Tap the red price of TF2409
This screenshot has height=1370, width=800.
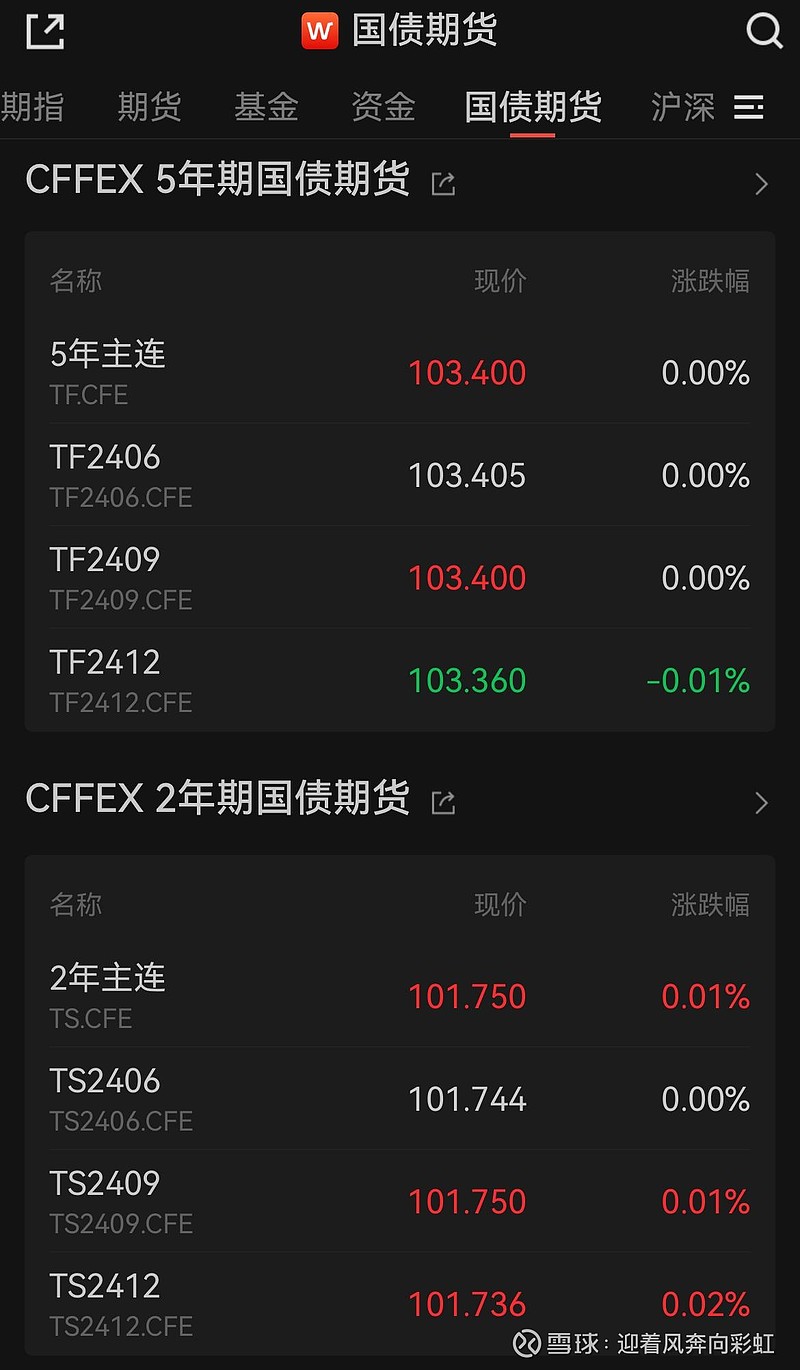click(466, 578)
